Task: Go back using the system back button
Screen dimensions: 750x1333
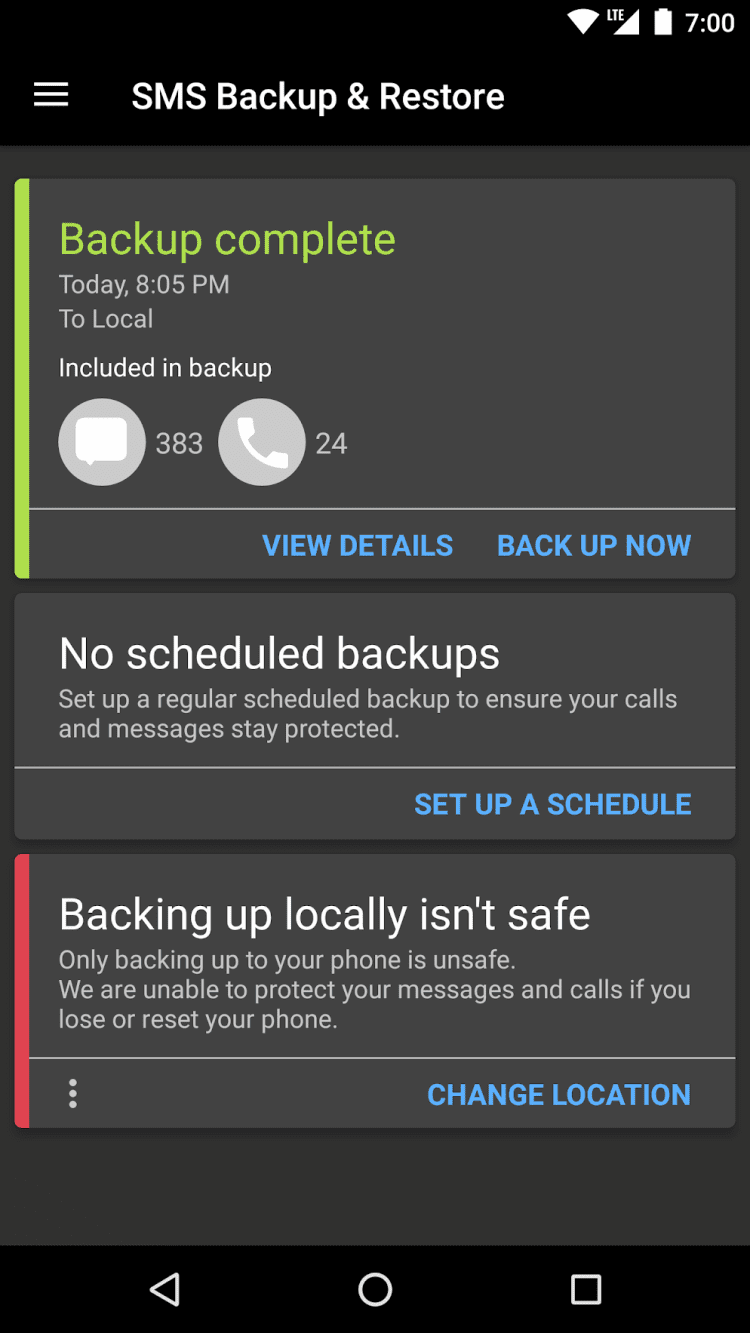Action: pyautogui.click(x=165, y=1289)
